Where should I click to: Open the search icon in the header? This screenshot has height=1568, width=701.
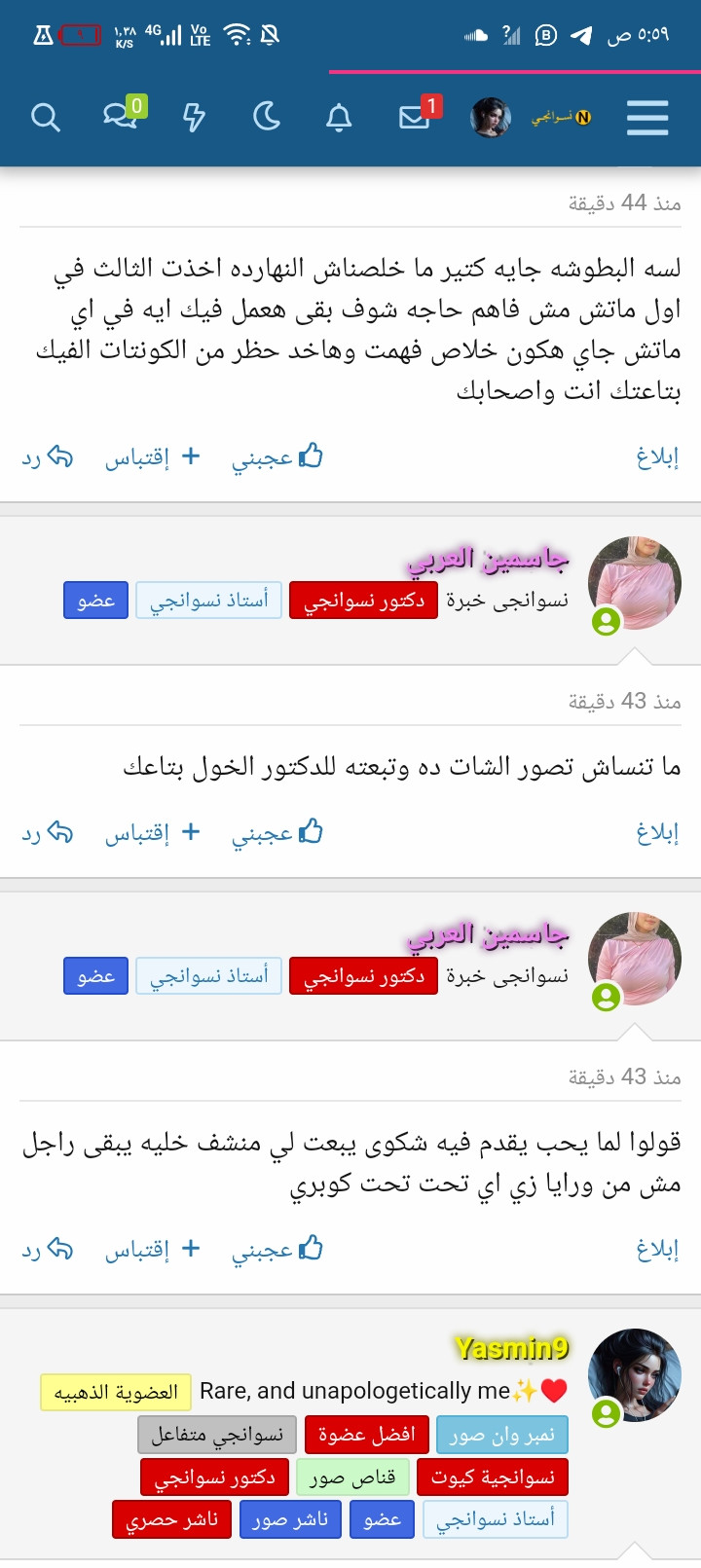46,118
